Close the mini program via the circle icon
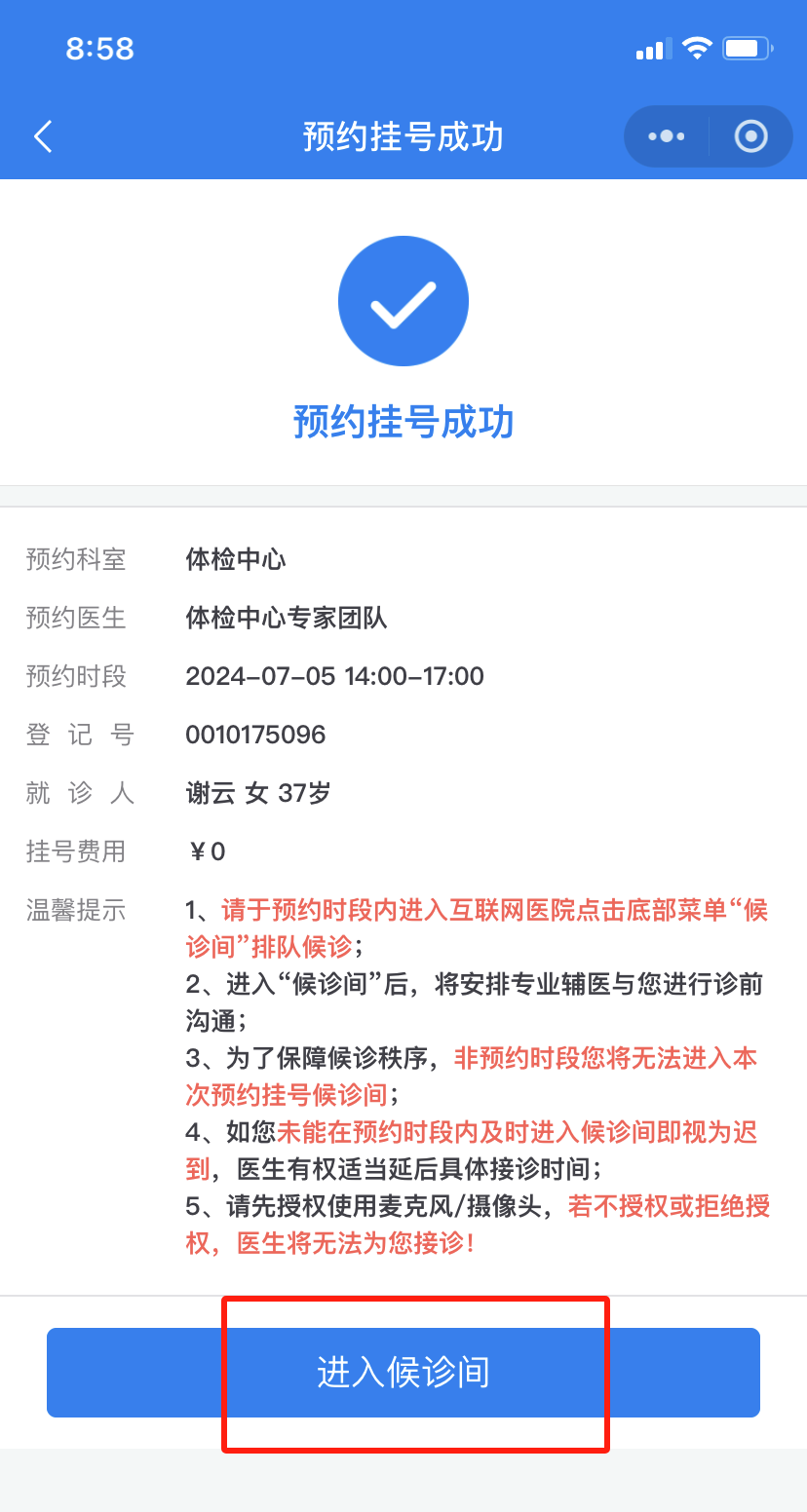807x1512 pixels. pyautogui.click(x=750, y=136)
